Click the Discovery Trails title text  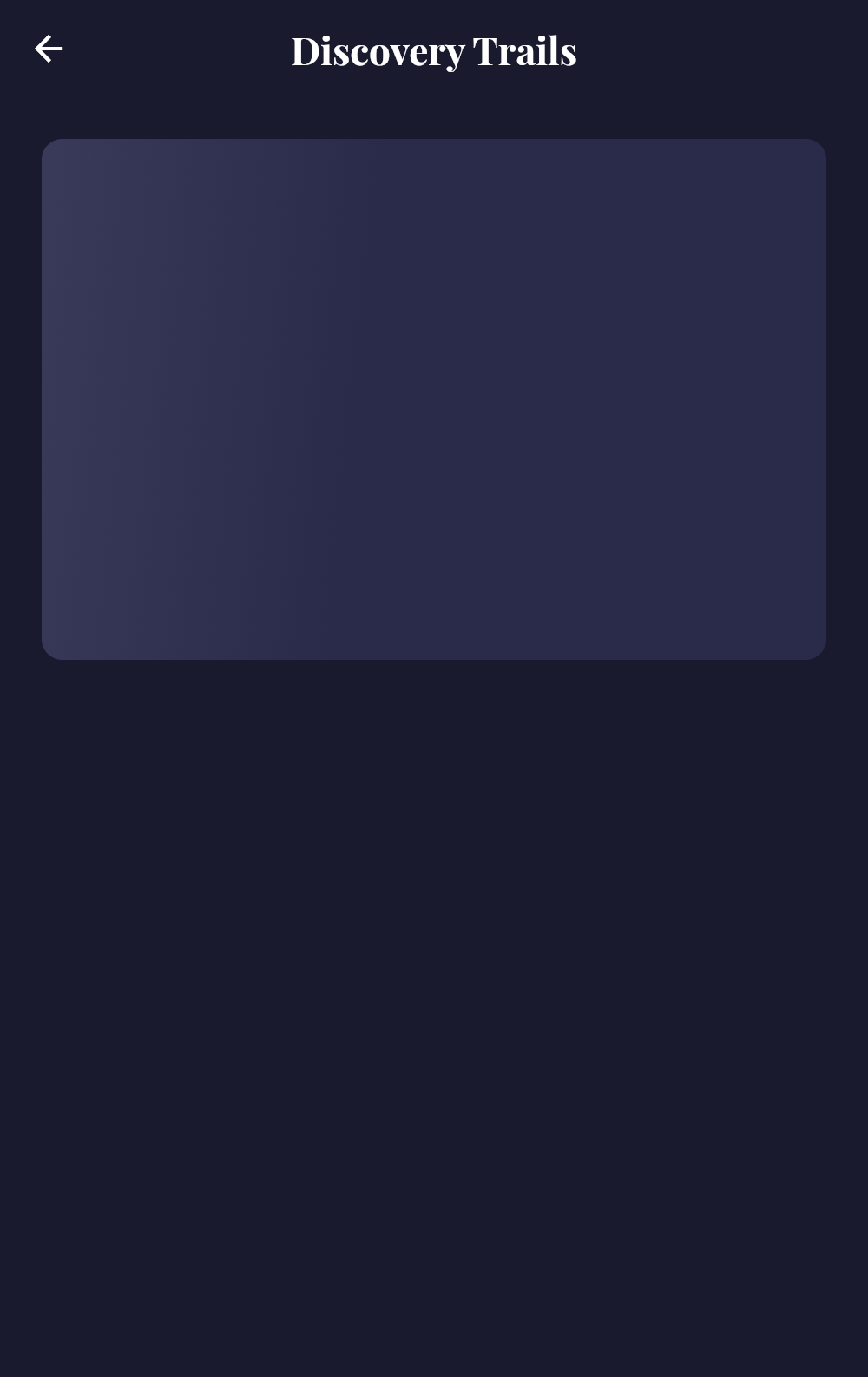pos(433,50)
